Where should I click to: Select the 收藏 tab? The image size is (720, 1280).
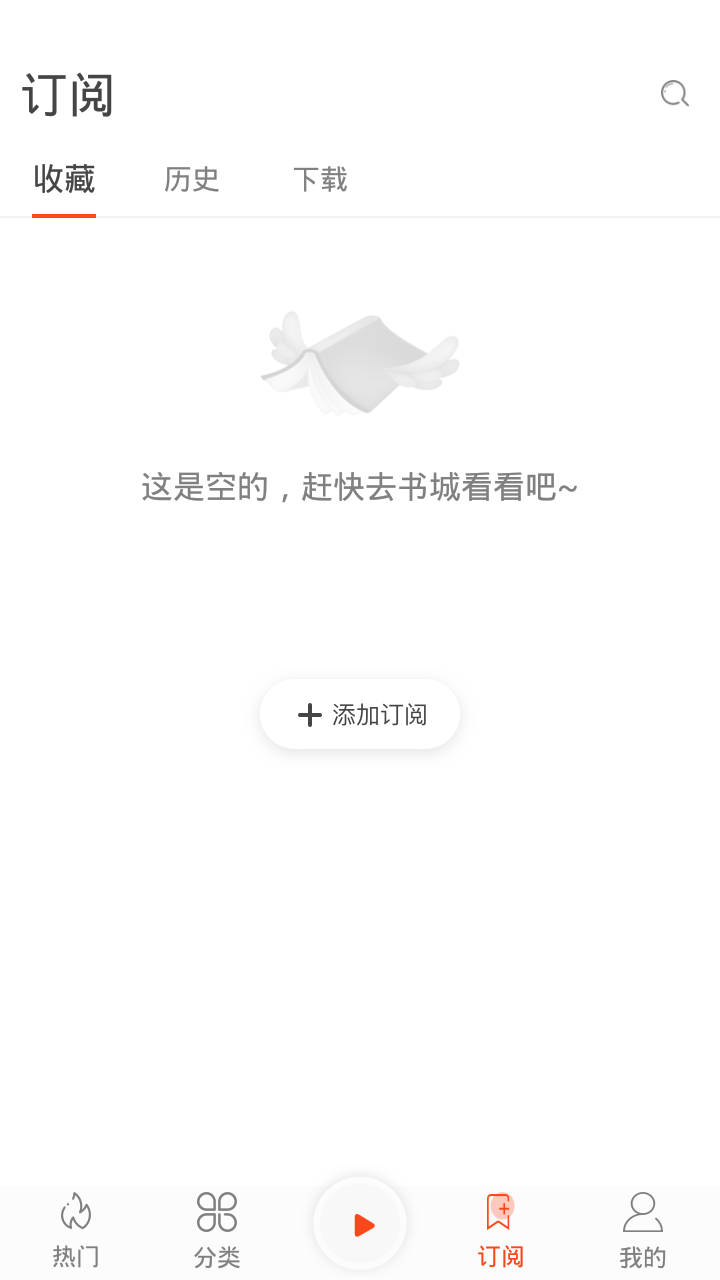[64, 180]
